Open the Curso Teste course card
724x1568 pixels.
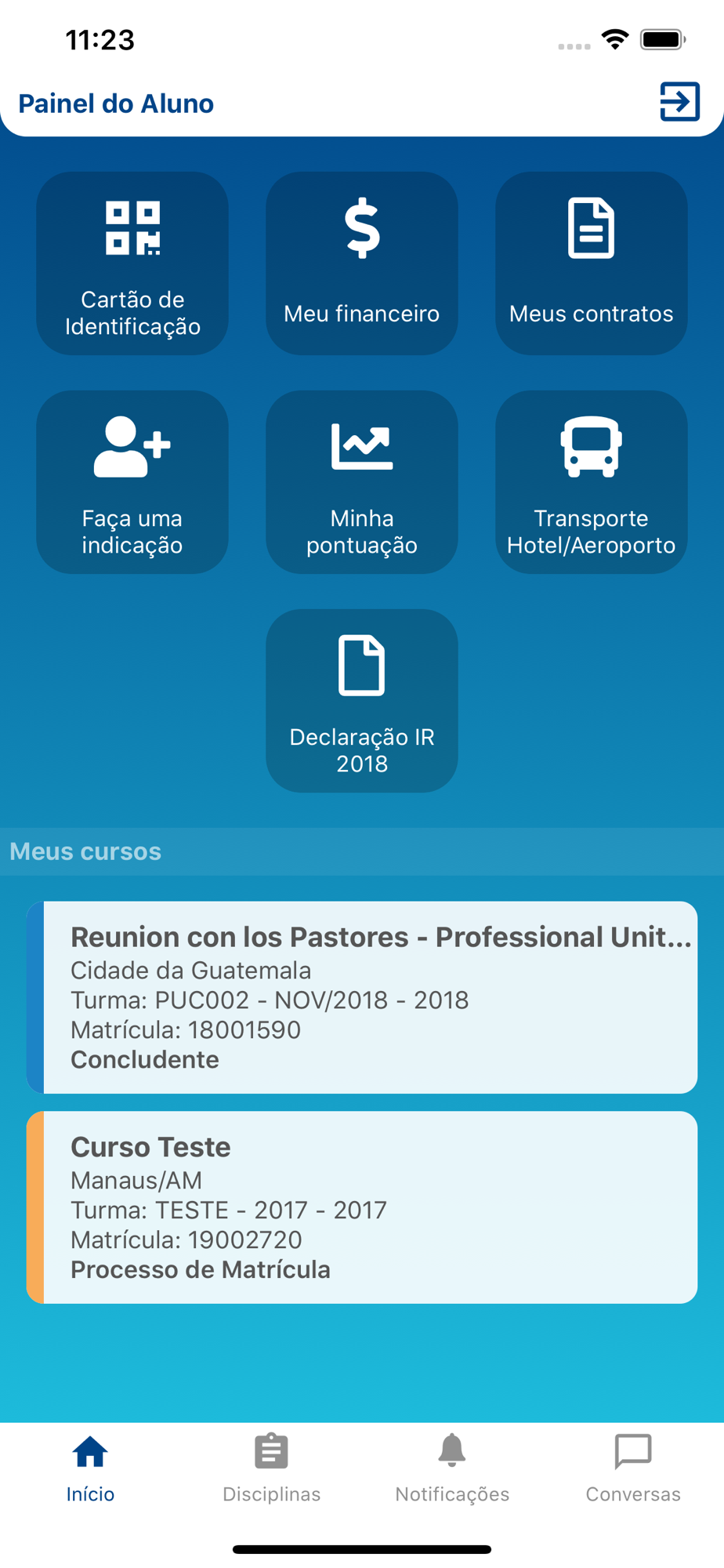click(x=362, y=1207)
